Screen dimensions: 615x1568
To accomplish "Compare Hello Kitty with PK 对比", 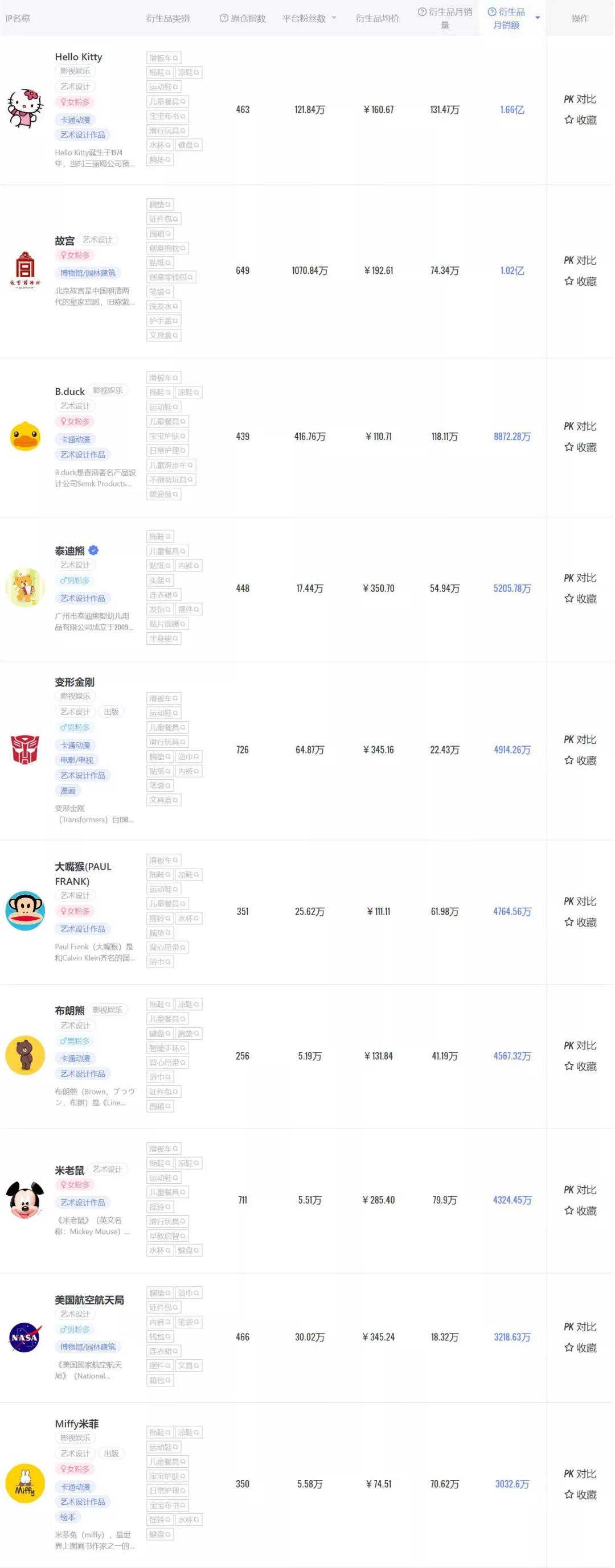I will tap(580, 99).
